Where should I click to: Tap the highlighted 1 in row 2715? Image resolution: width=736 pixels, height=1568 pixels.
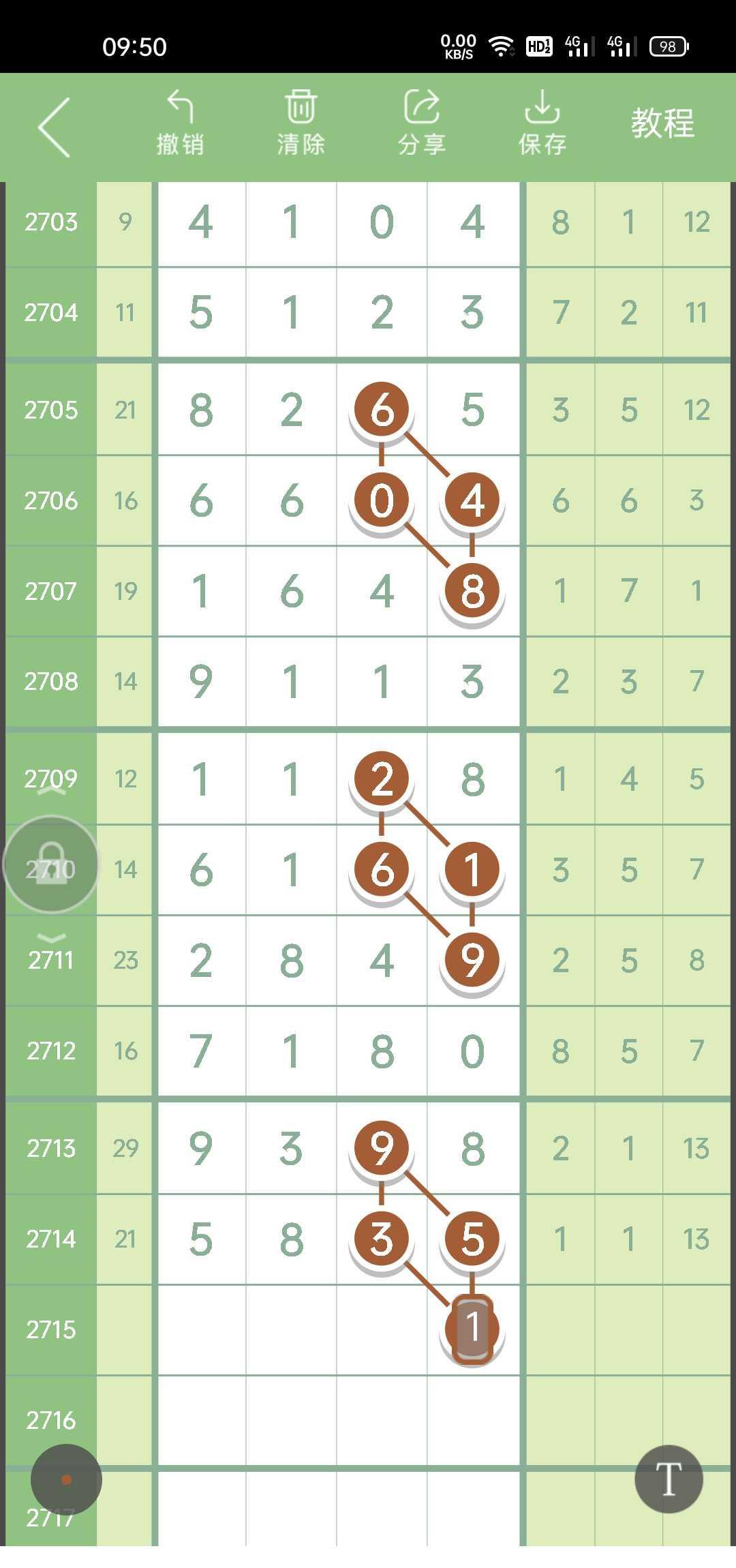(472, 1328)
